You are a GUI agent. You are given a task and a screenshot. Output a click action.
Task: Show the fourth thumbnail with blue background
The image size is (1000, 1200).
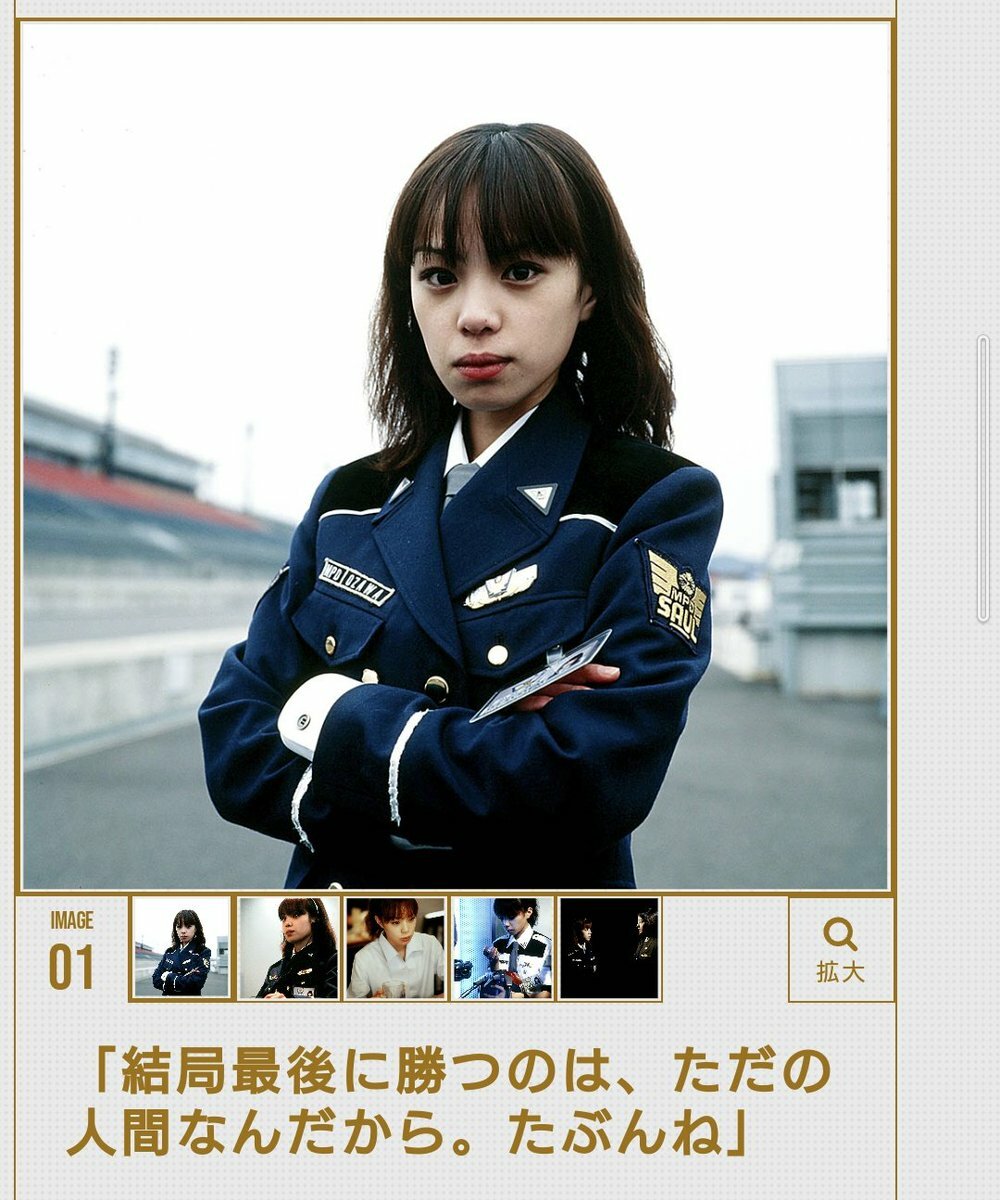pyautogui.click(x=502, y=948)
